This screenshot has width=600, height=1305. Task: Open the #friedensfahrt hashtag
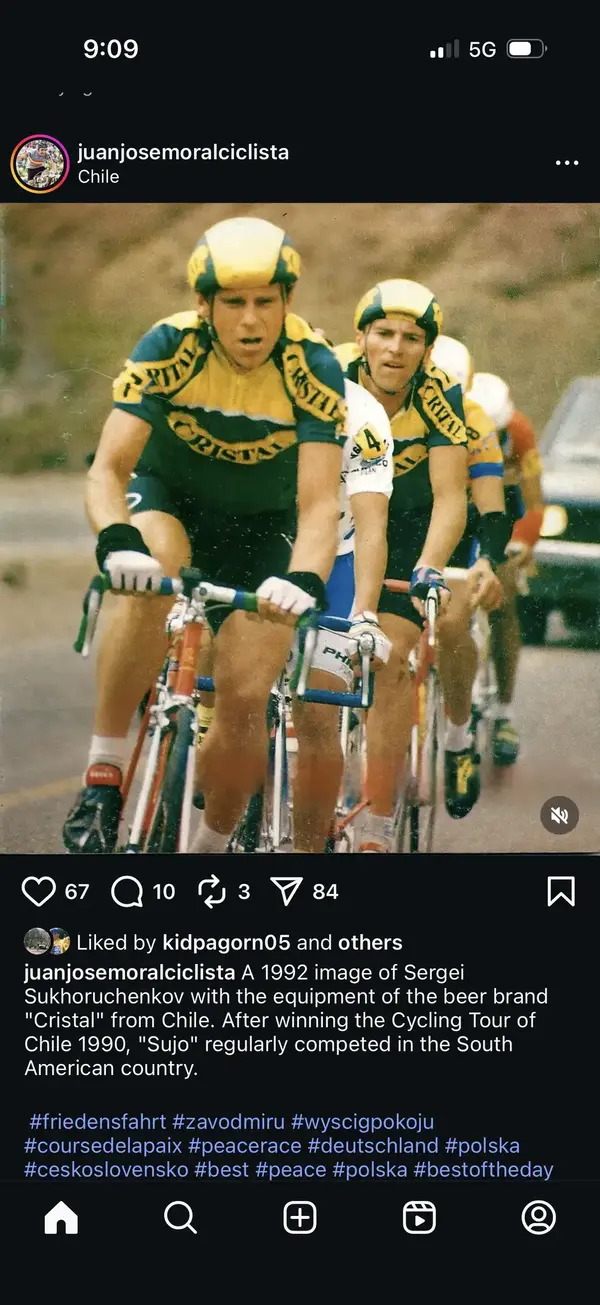97,1121
